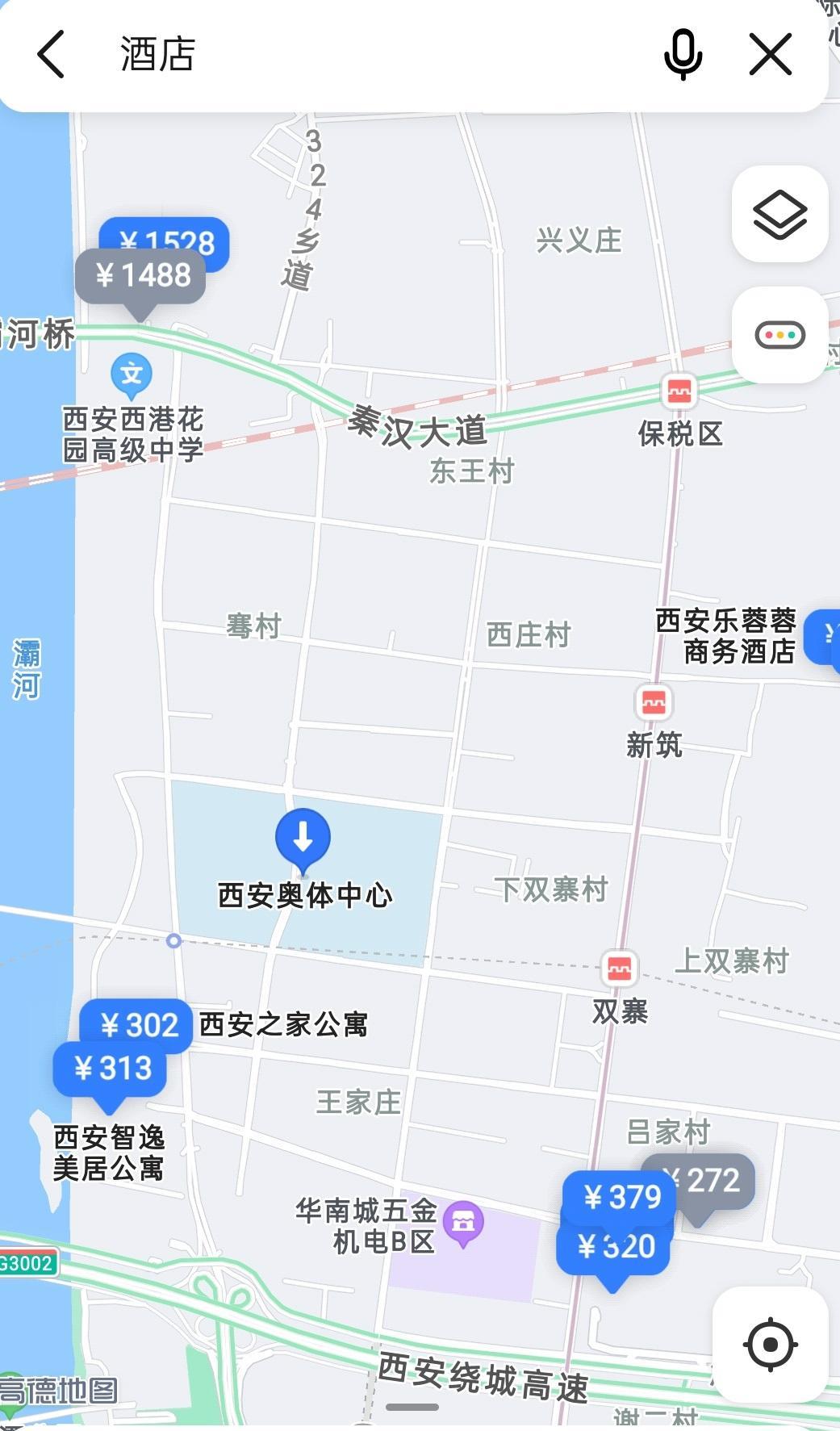
Task: Start voice search with microphone
Action: (683, 55)
